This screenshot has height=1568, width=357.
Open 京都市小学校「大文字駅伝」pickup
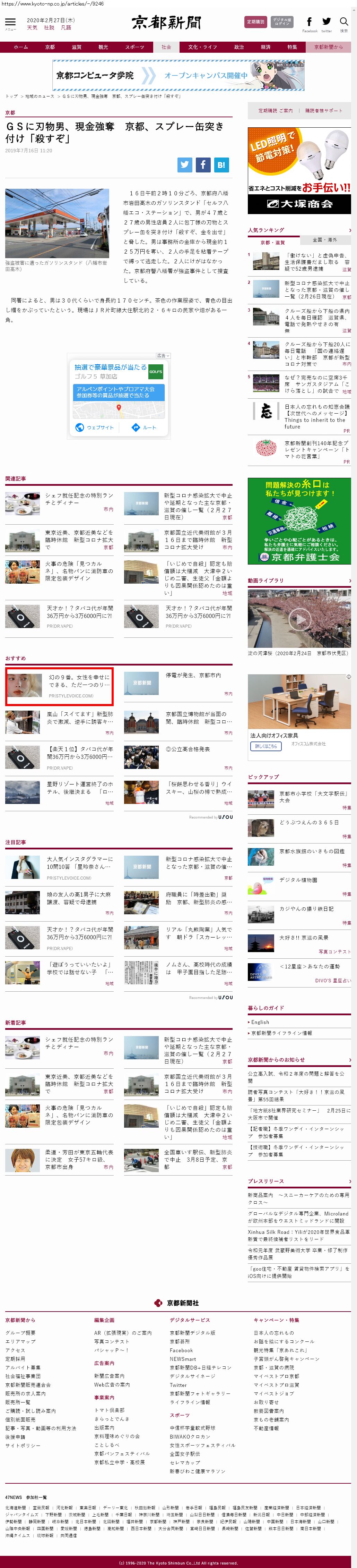313,794
